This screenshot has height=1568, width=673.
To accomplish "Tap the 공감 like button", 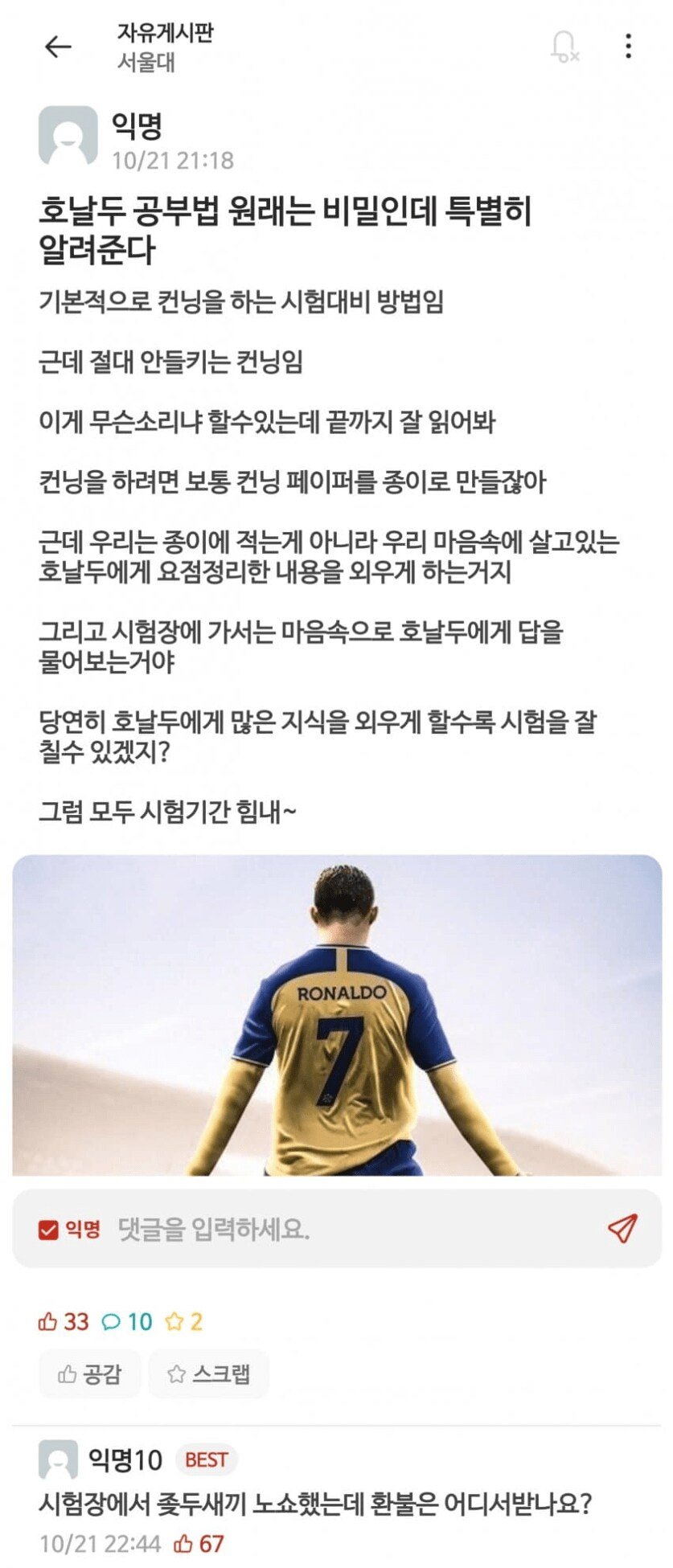I will (x=89, y=1374).
